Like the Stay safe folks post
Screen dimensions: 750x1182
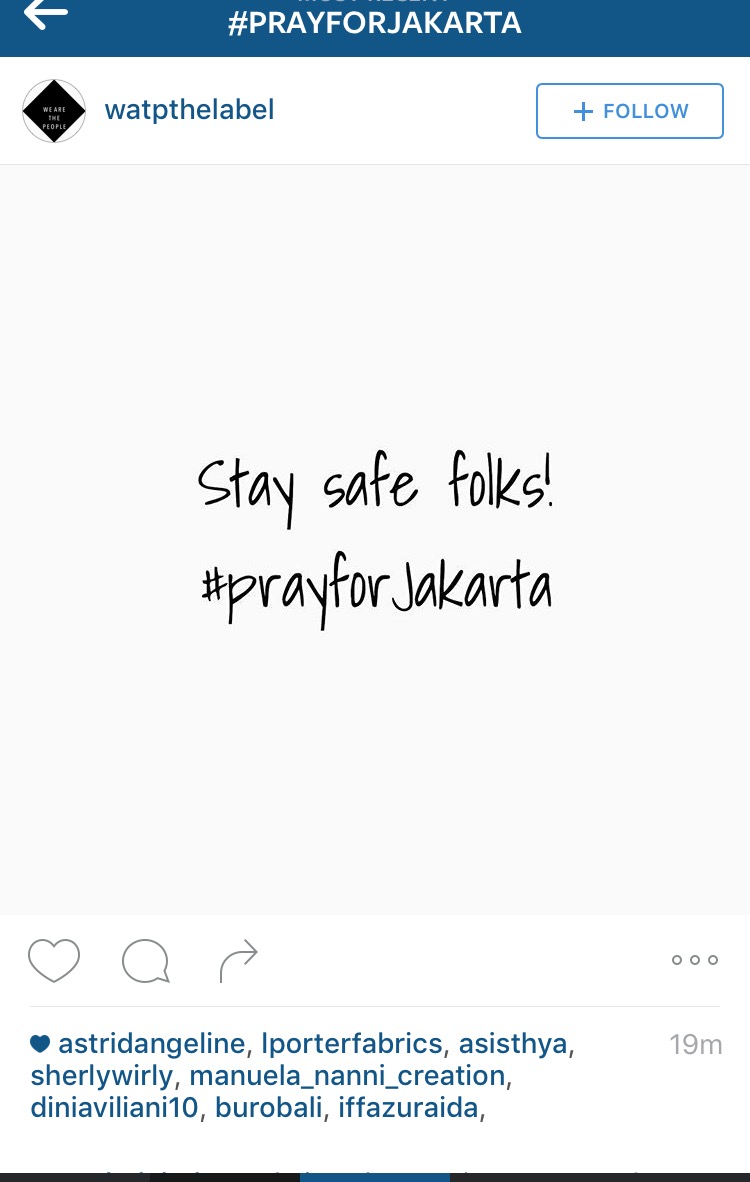54,961
